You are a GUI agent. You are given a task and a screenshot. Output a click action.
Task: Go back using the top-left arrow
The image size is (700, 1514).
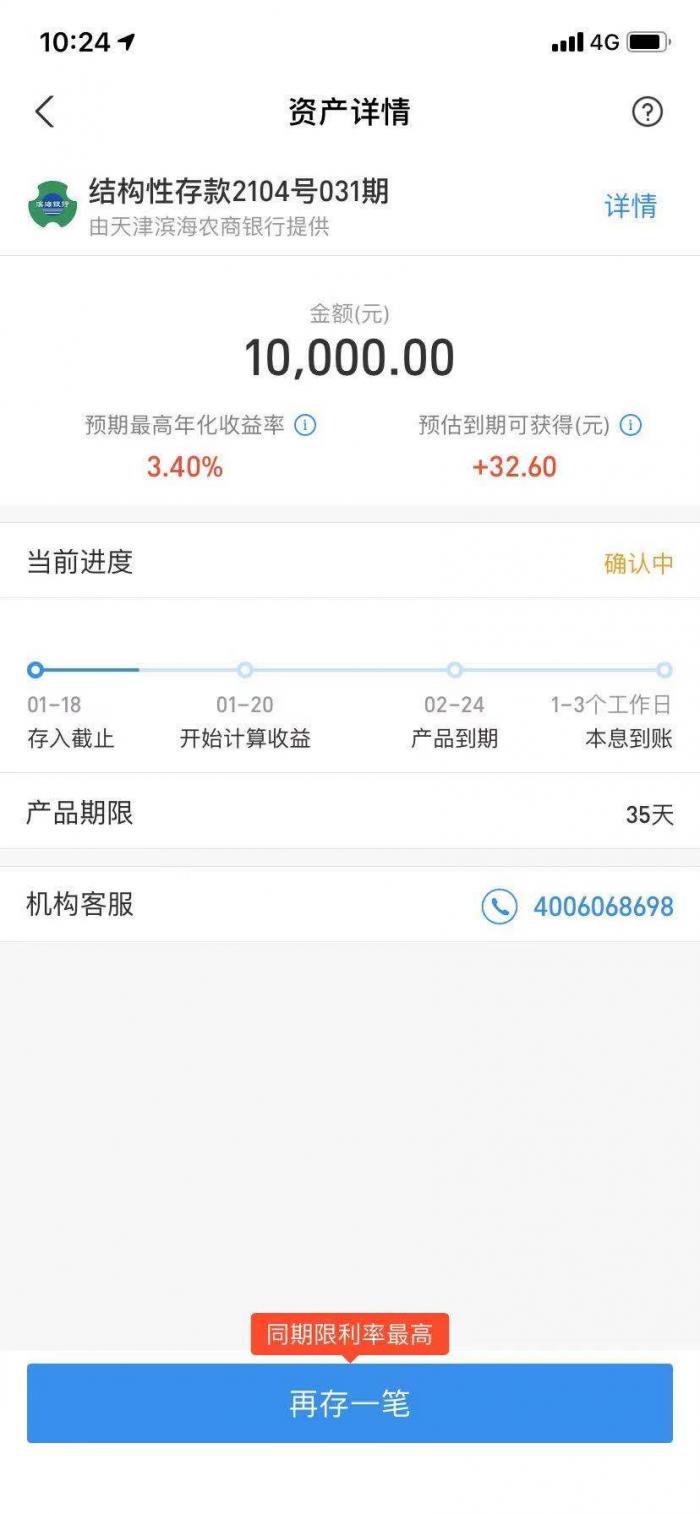coord(45,112)
